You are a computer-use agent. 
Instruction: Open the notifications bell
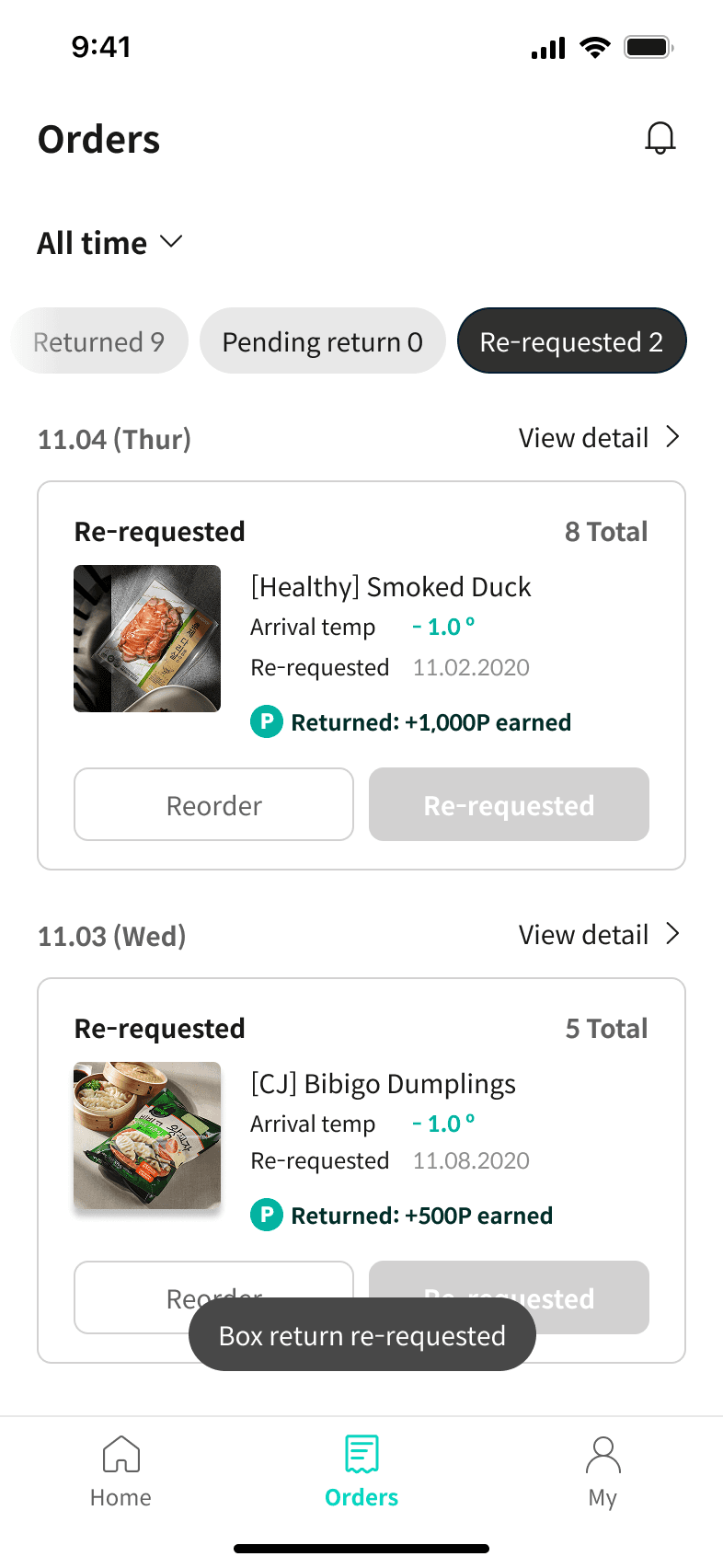point(660,138)
